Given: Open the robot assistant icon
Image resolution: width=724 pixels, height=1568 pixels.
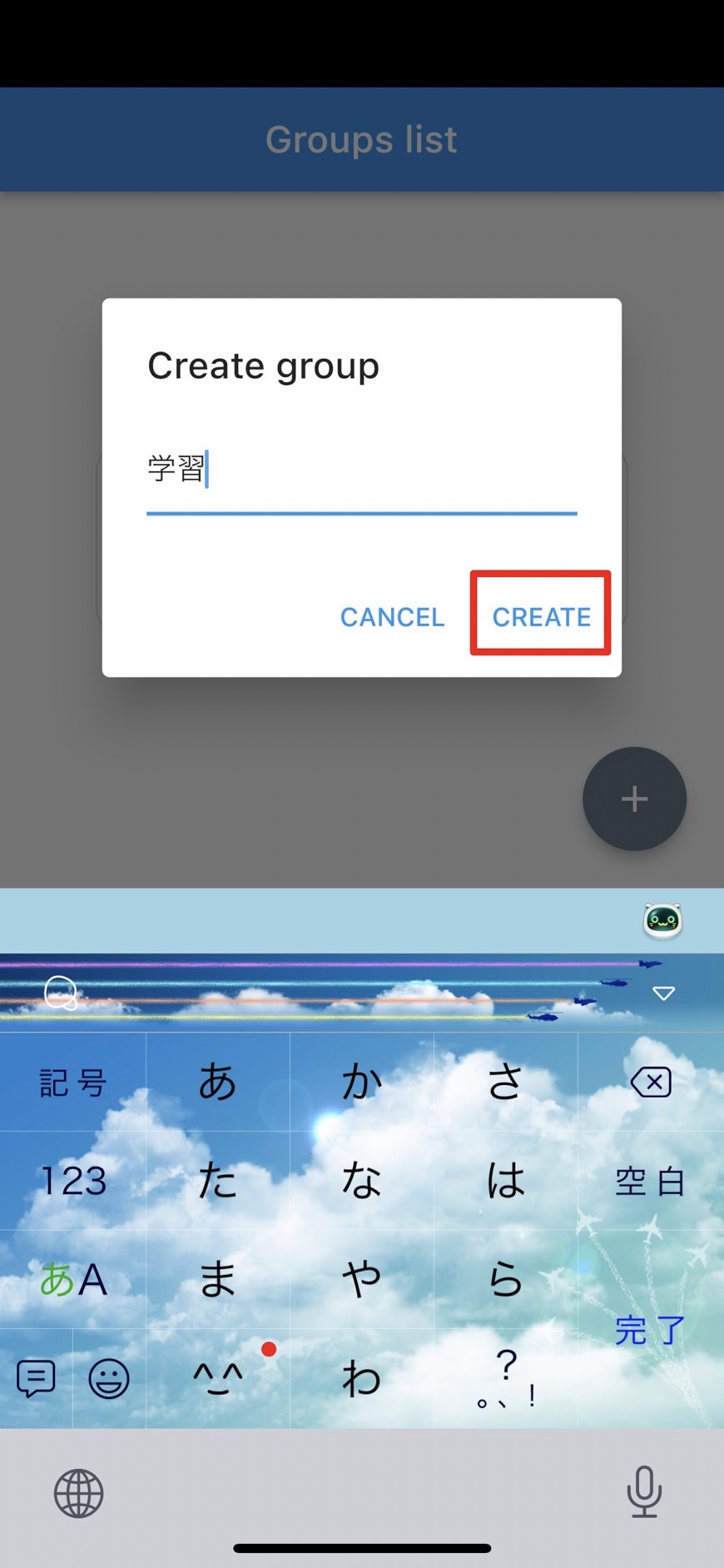Looking at the screenshot, I should (662, 921).
